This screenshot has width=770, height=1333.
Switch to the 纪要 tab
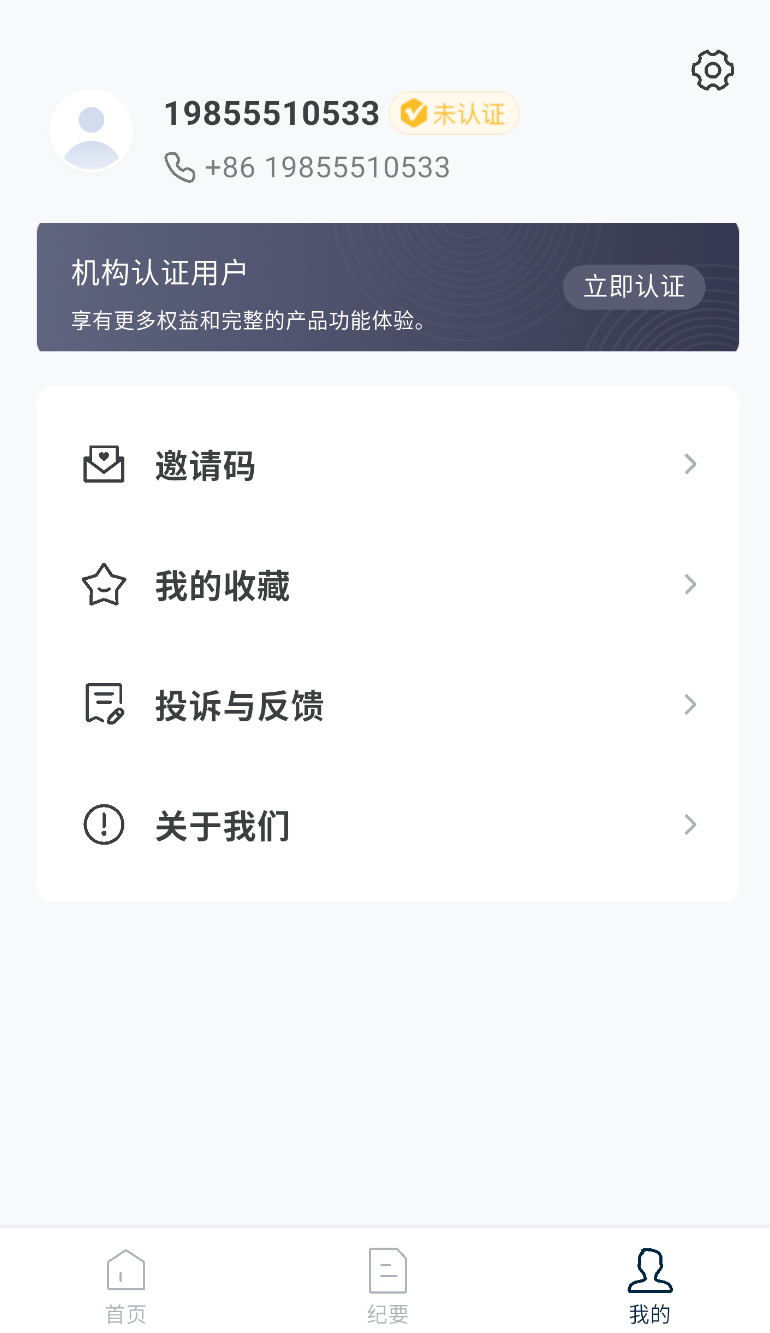tap(388, 1285)
